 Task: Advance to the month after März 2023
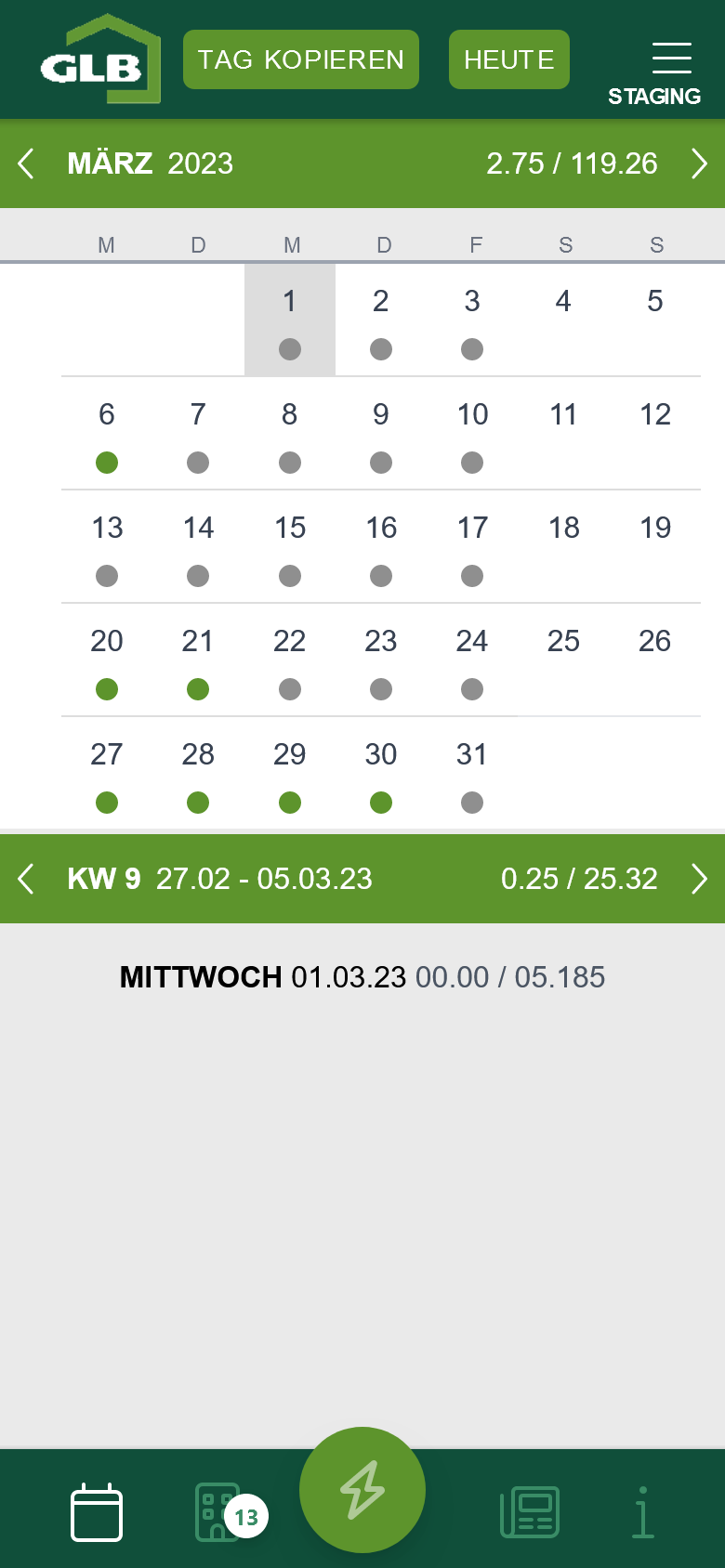(x=699, y=163)
